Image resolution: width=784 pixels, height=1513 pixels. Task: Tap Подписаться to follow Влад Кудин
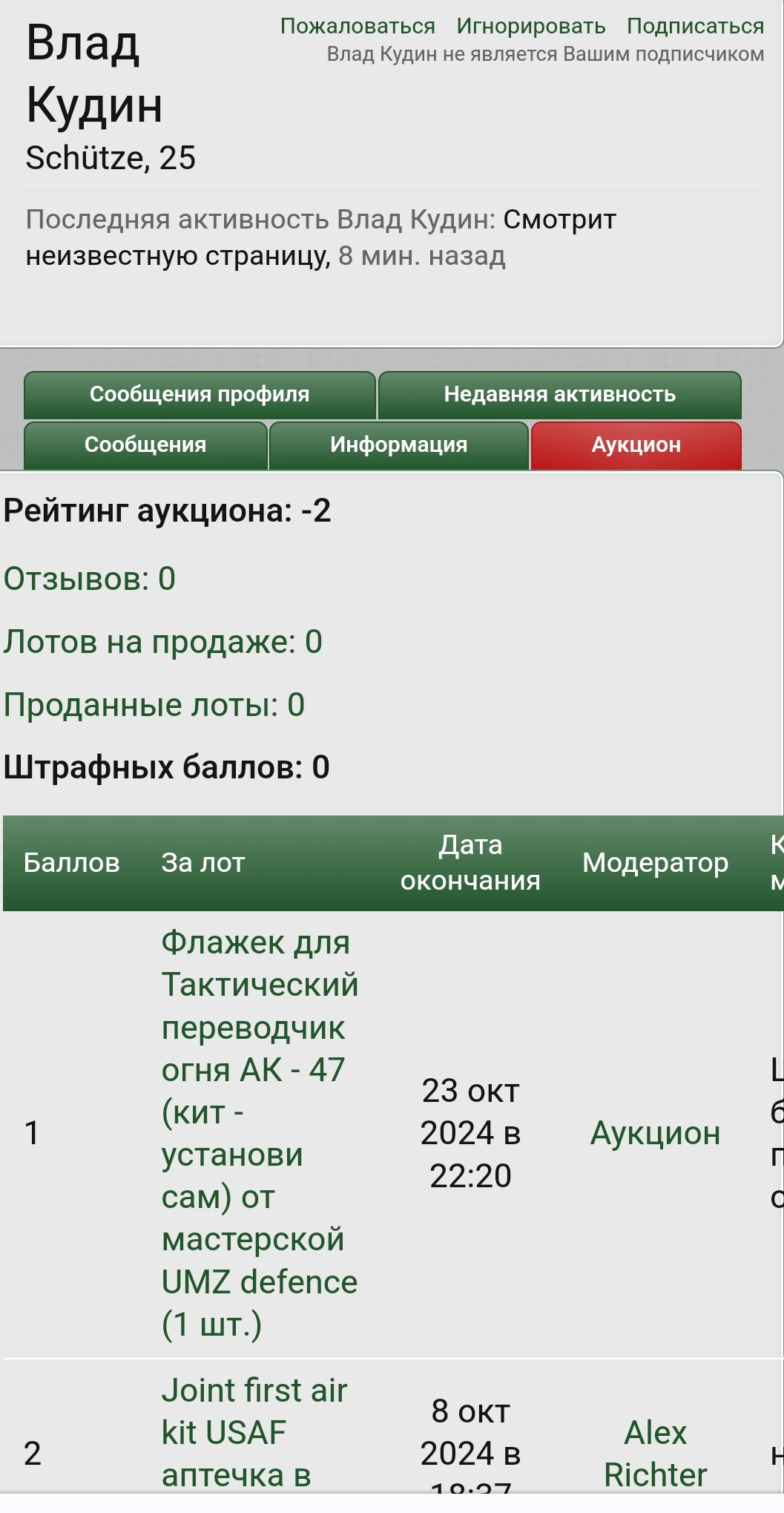click(695, 26)
